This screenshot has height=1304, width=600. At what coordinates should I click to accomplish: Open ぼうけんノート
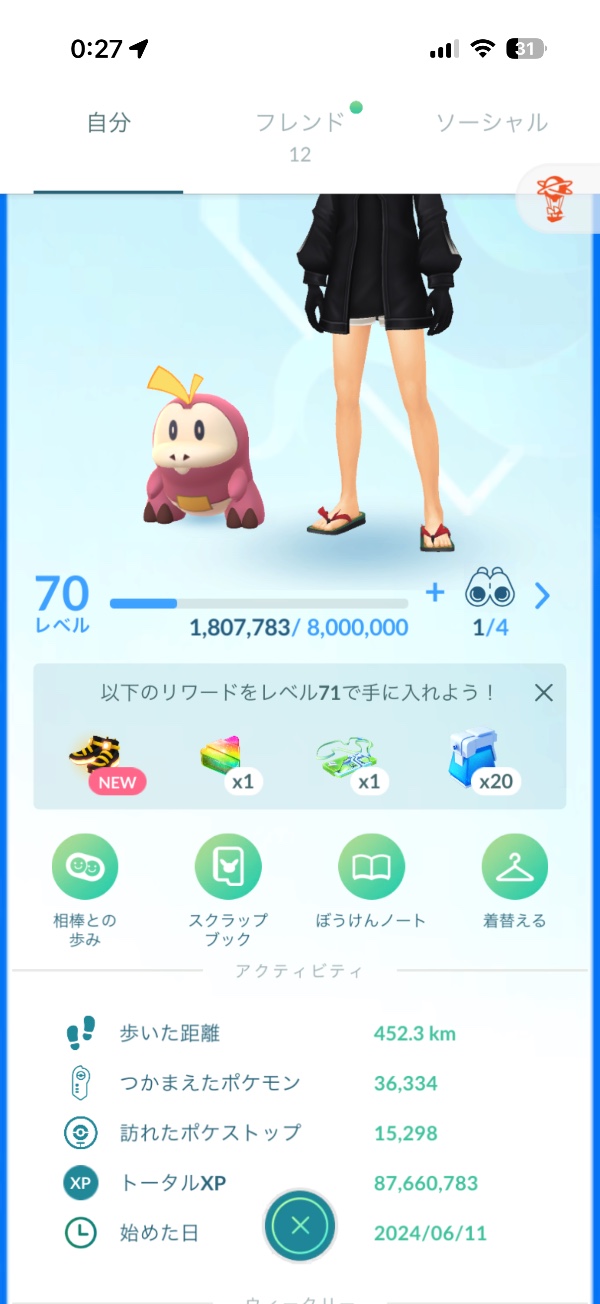pos(371,867)
